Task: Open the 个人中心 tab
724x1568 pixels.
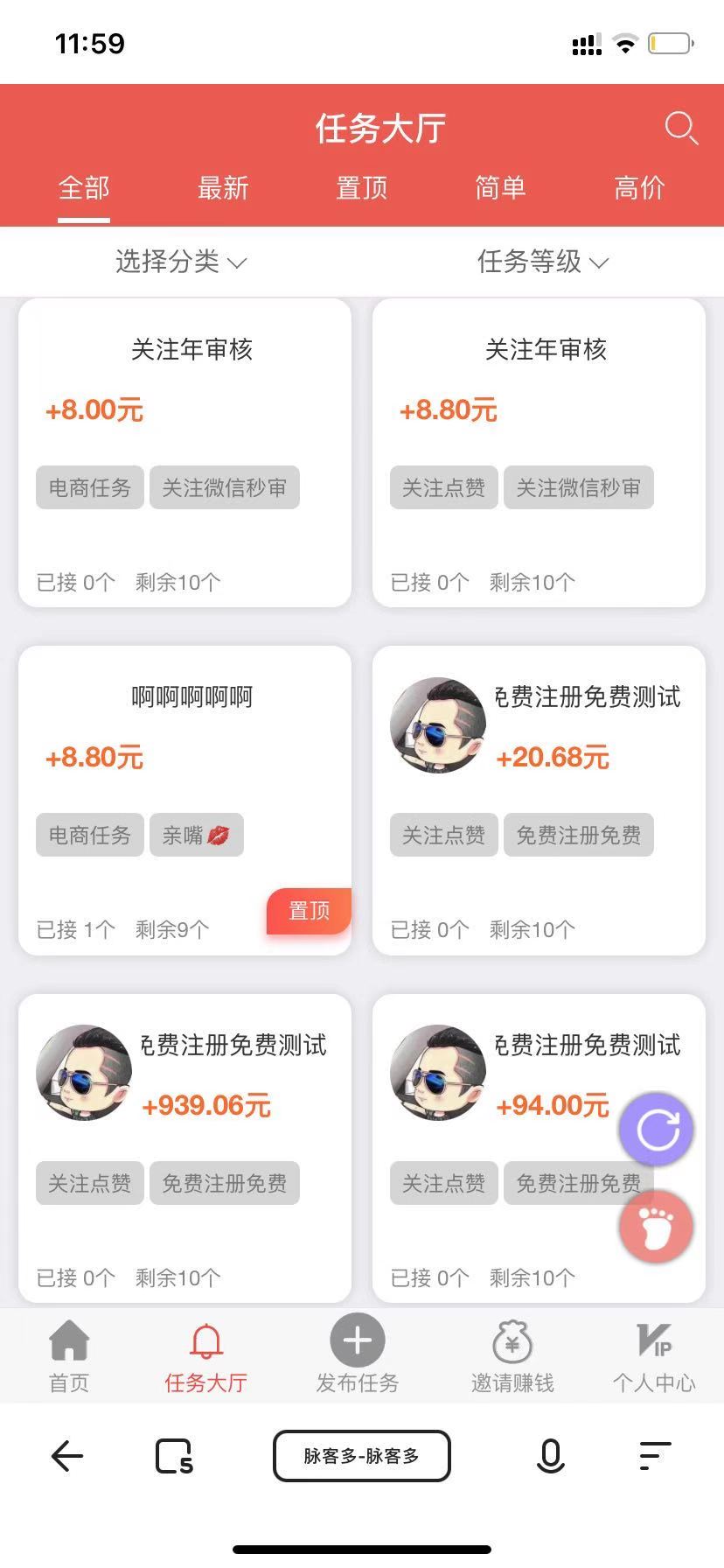Action: point(654,1356)
